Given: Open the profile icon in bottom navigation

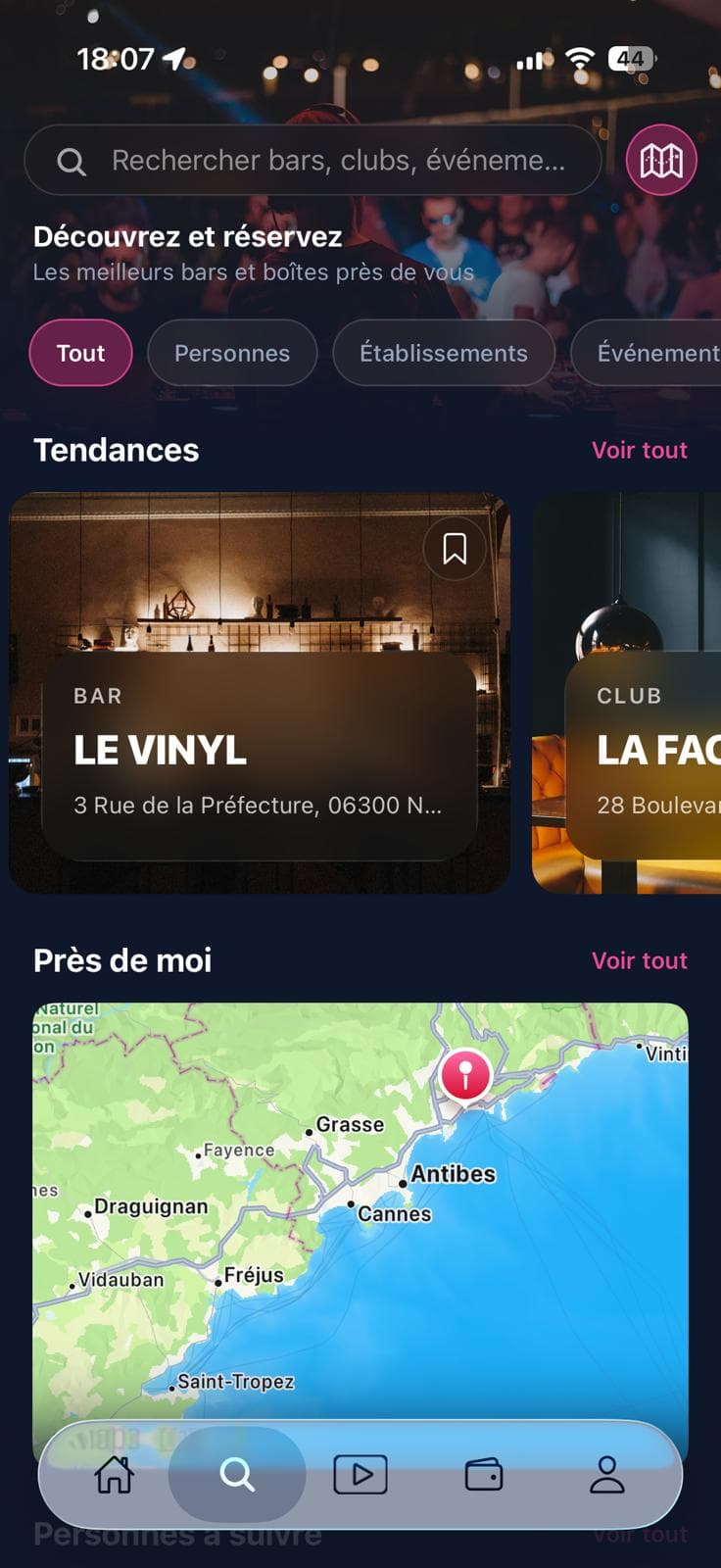Looking at the screenshot, I should click(607, 1473).
